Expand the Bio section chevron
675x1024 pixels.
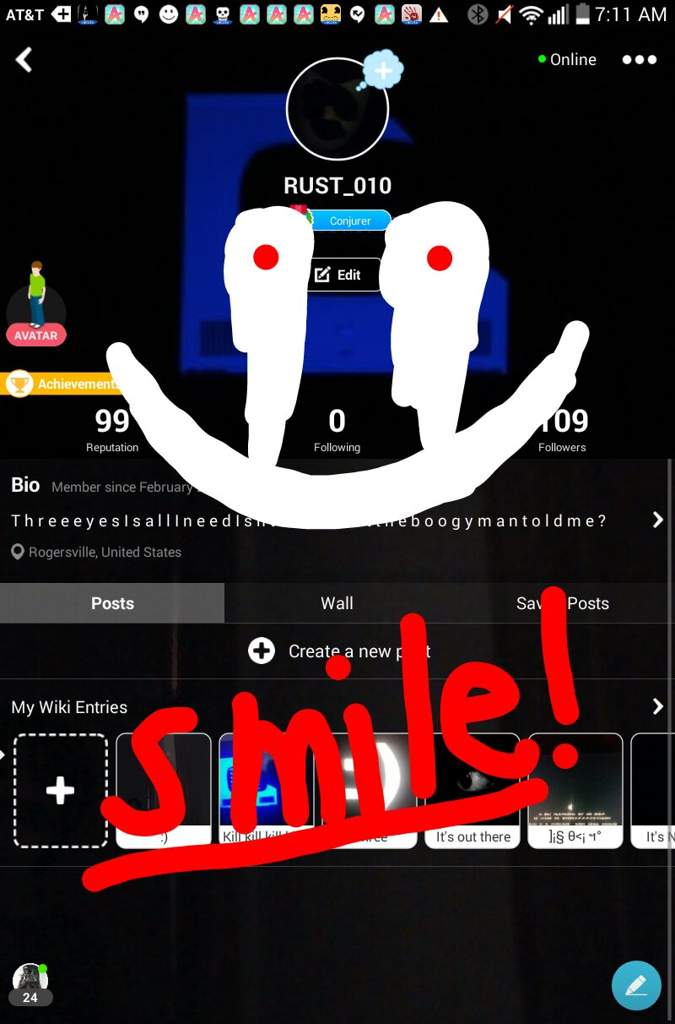click(x=657, y=520)
